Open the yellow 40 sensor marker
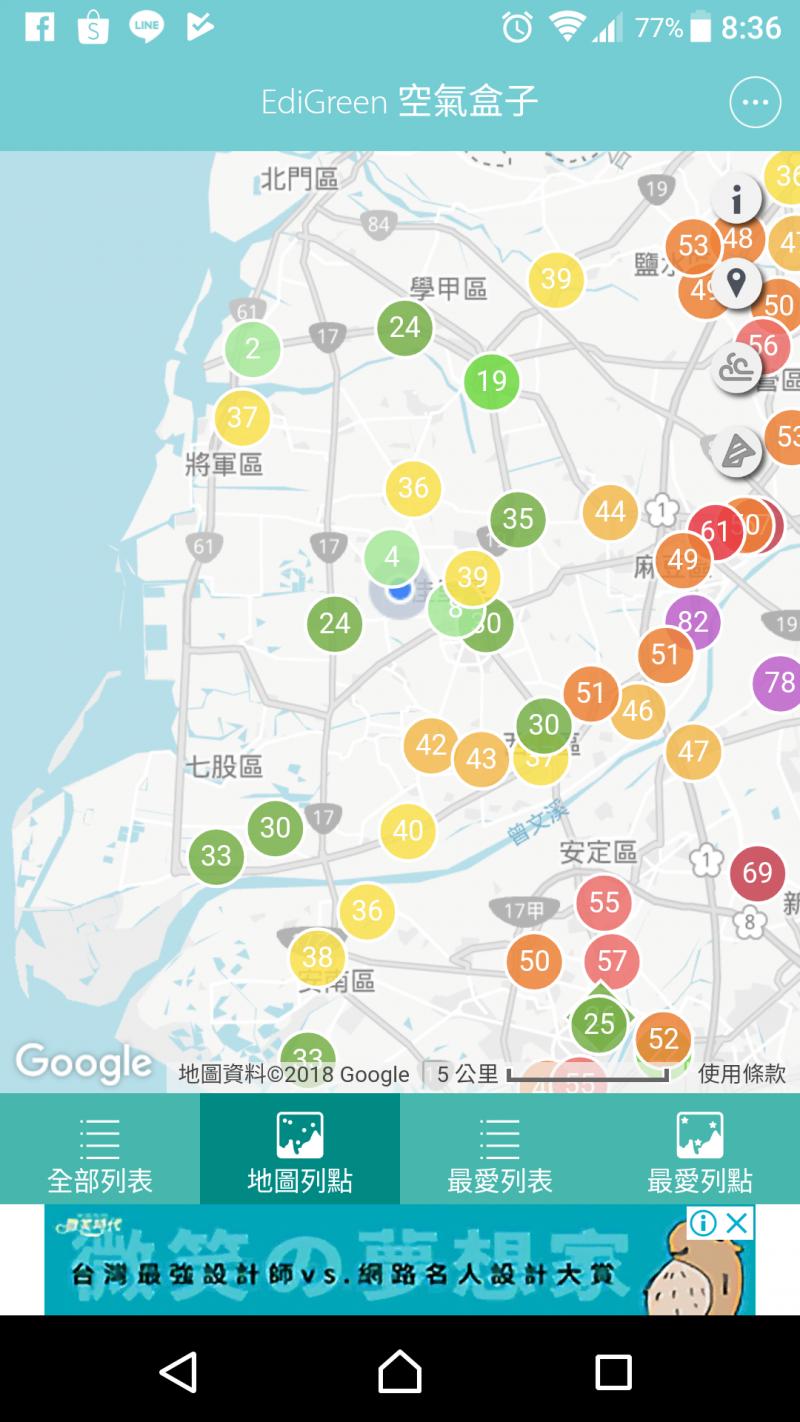This screenshot has height=1422, width=800. pyautogui.click(x=408, y=830)
